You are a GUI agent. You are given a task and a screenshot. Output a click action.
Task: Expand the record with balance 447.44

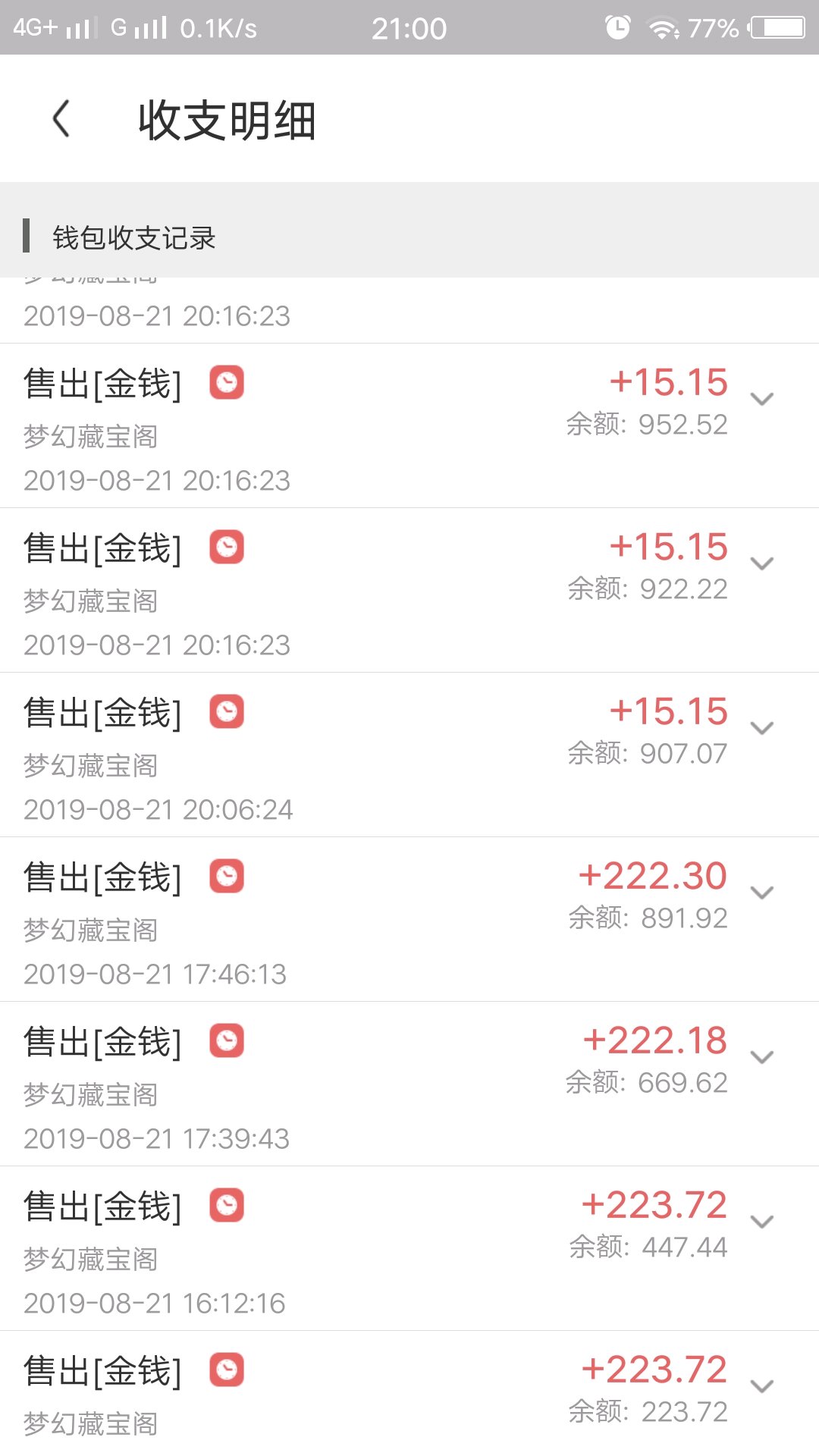click(761, 1222)
